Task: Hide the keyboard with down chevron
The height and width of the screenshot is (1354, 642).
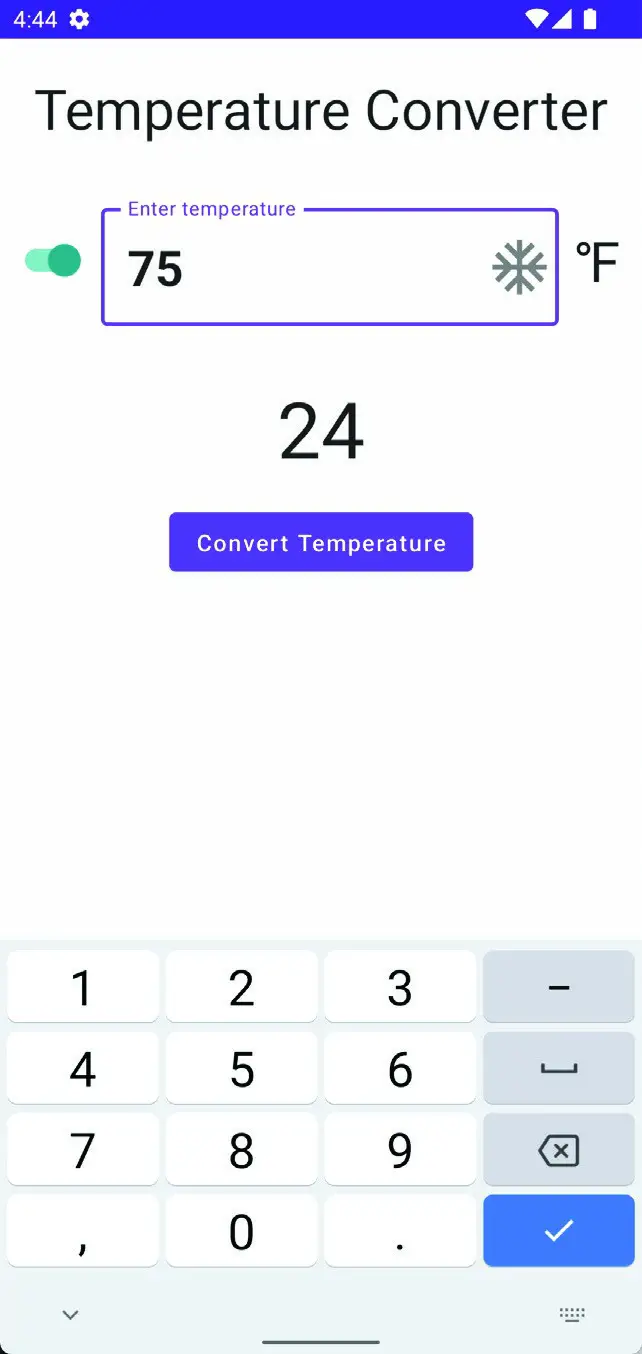Action: 70,1315
